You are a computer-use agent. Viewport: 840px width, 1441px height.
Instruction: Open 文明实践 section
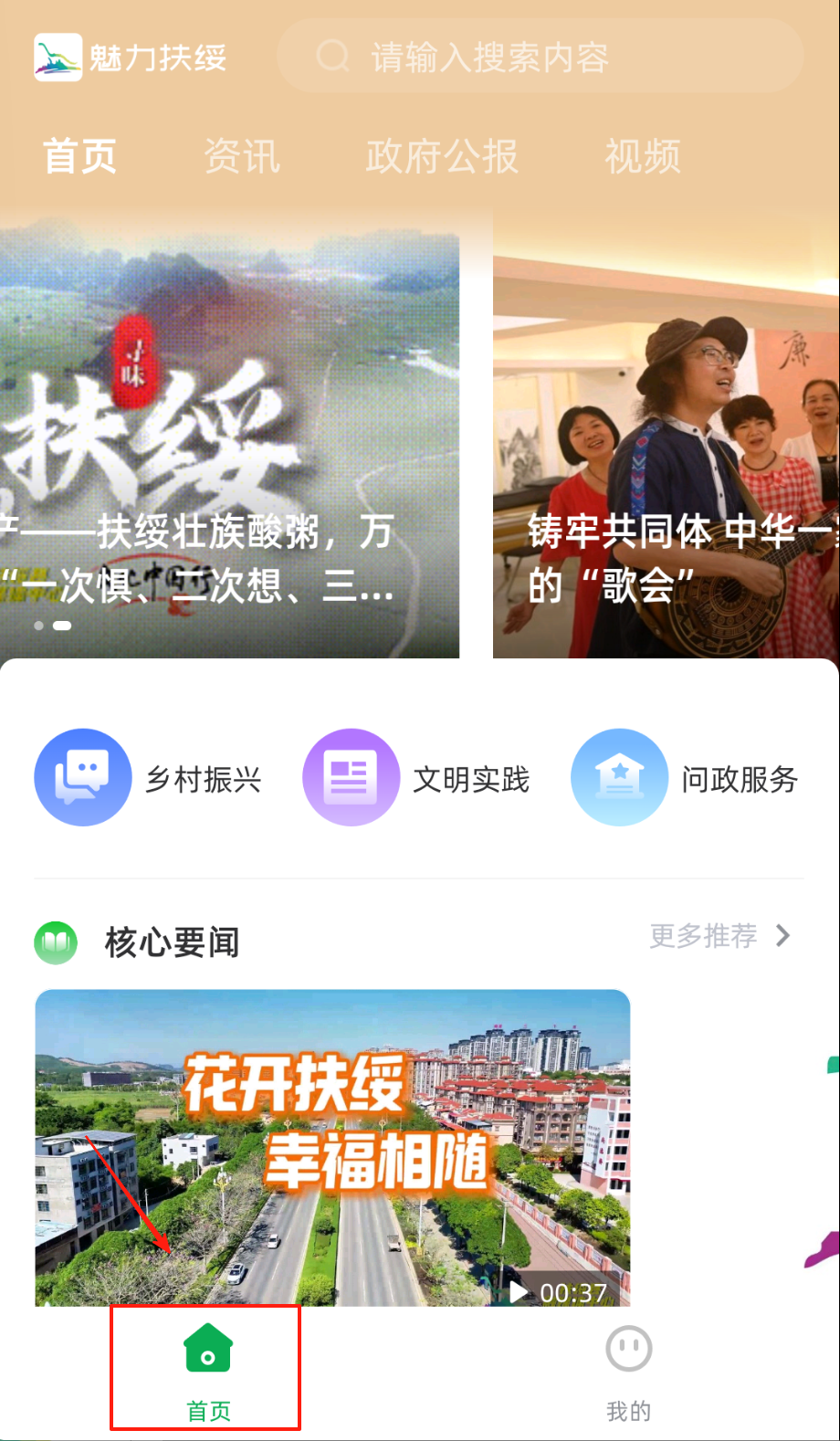417,778
